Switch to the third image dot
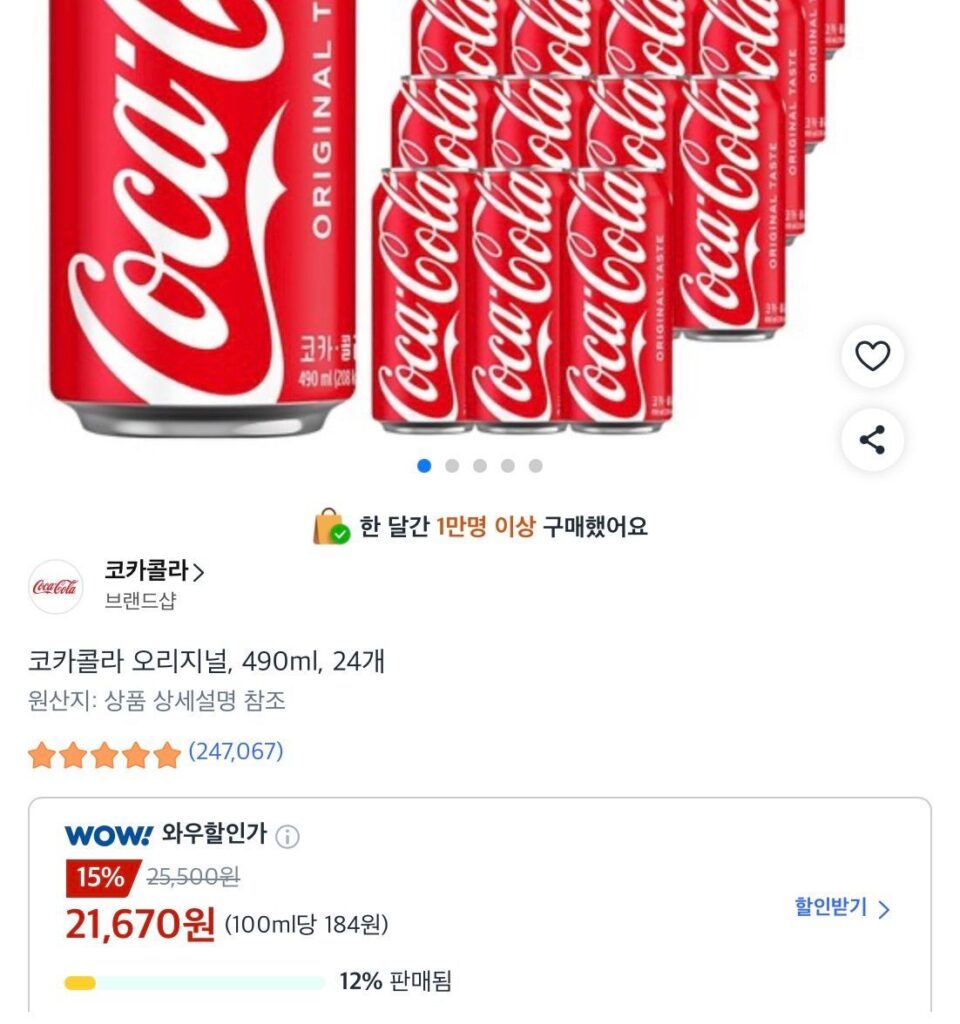Viewport: 960px width, 1024px height. [x=481, y=464]
